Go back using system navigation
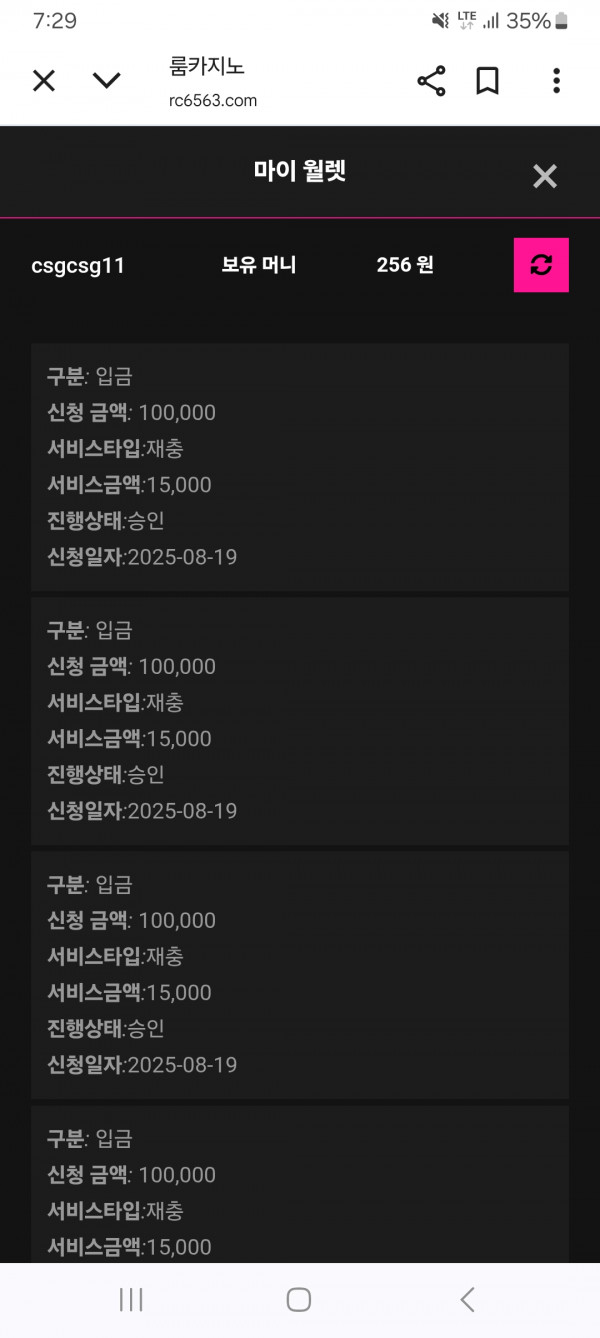 pos(467,1299)
